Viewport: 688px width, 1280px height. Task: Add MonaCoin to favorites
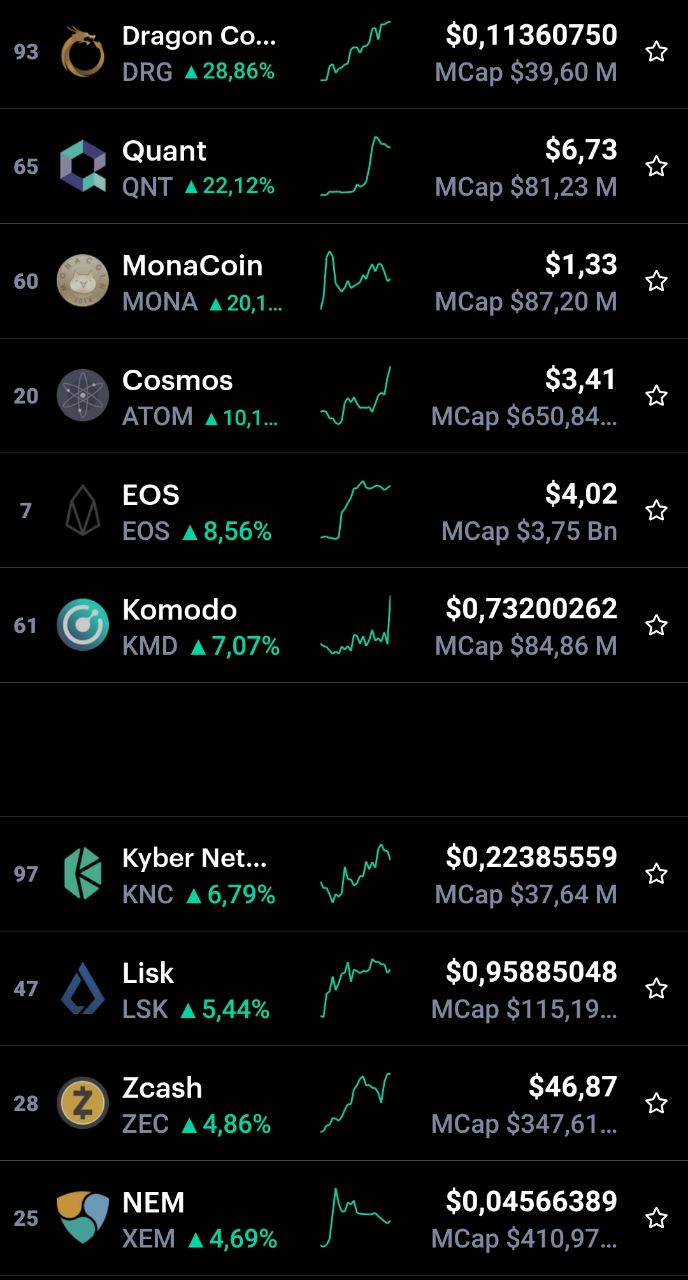[656, 281]
